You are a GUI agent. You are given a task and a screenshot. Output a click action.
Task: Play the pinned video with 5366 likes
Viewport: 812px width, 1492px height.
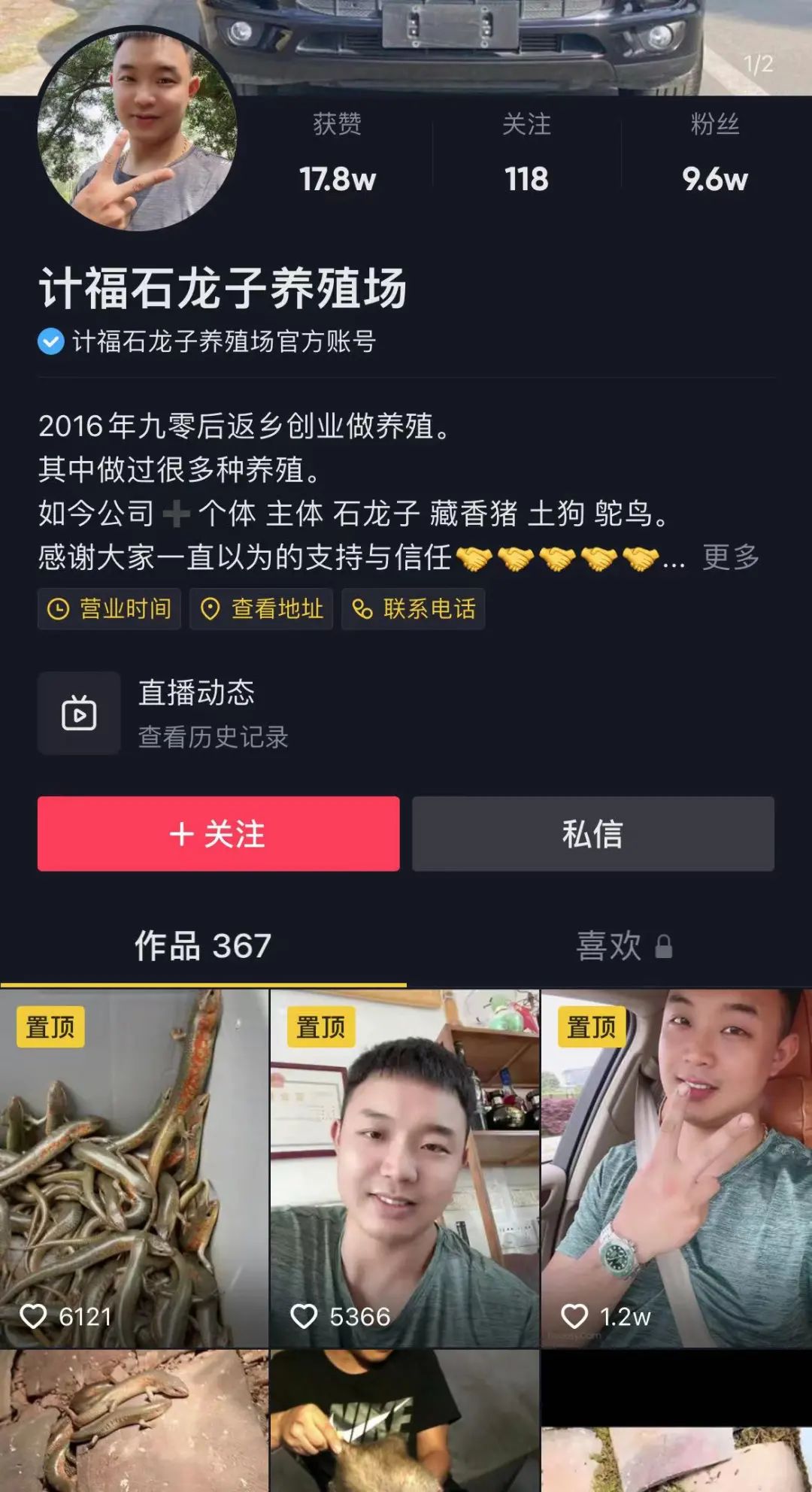(404, 1167)
